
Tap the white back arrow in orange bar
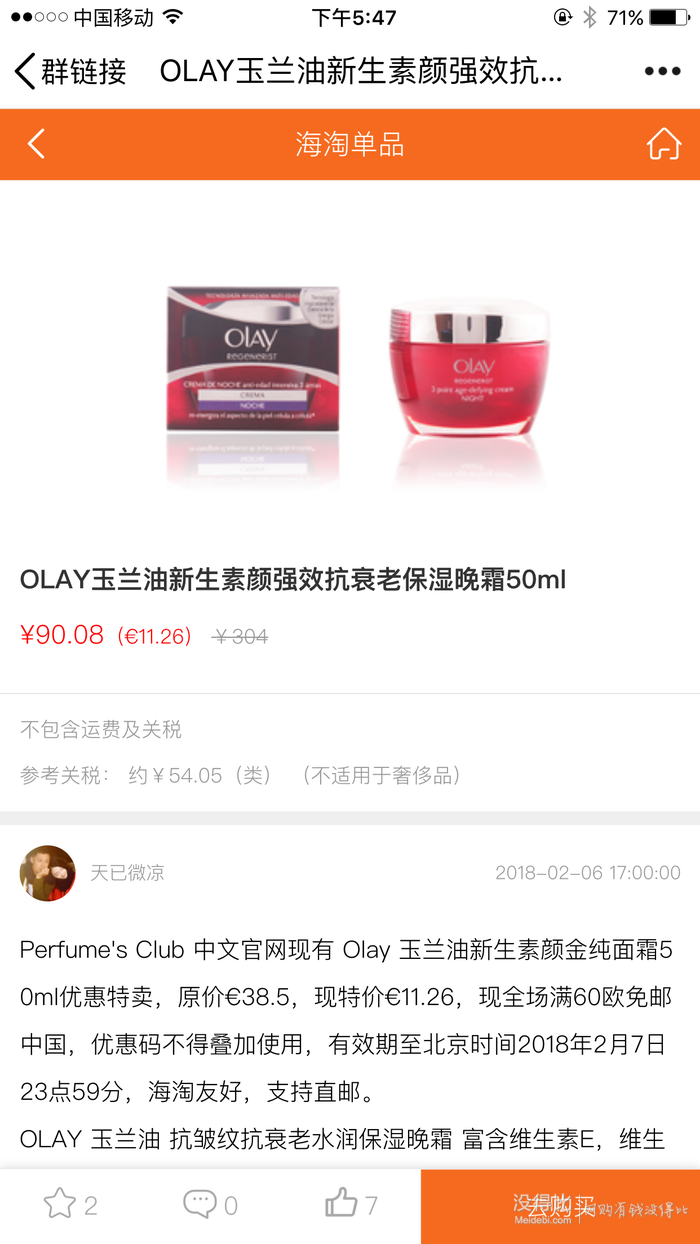tap(36, 144)
